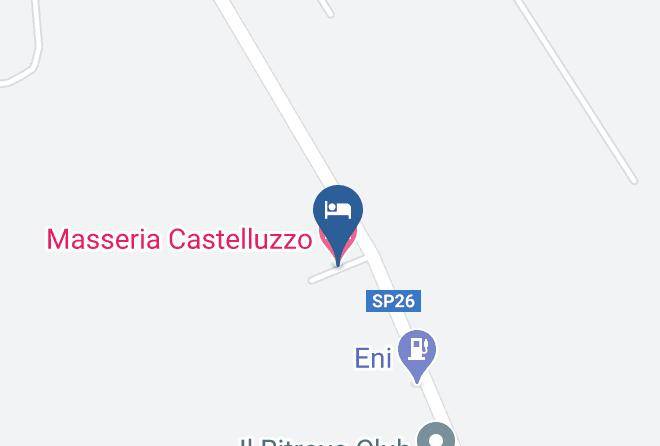Image resolution: width=660 pixels, height=446 pixels.
Task: Tap the Il Ritrovo Club map pin
Action: coord(436,435)
